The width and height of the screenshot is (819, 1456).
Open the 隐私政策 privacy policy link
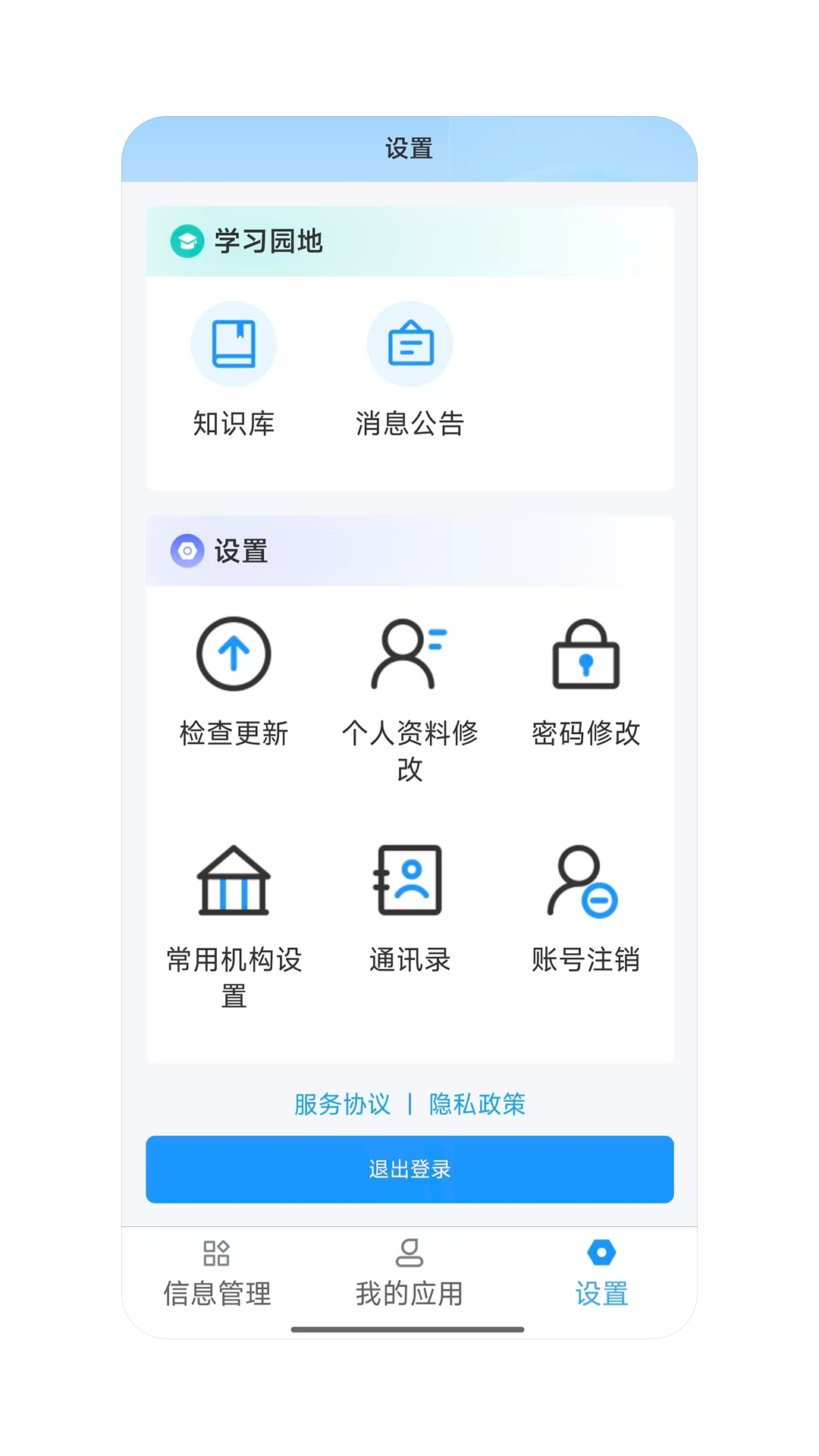477,1105
